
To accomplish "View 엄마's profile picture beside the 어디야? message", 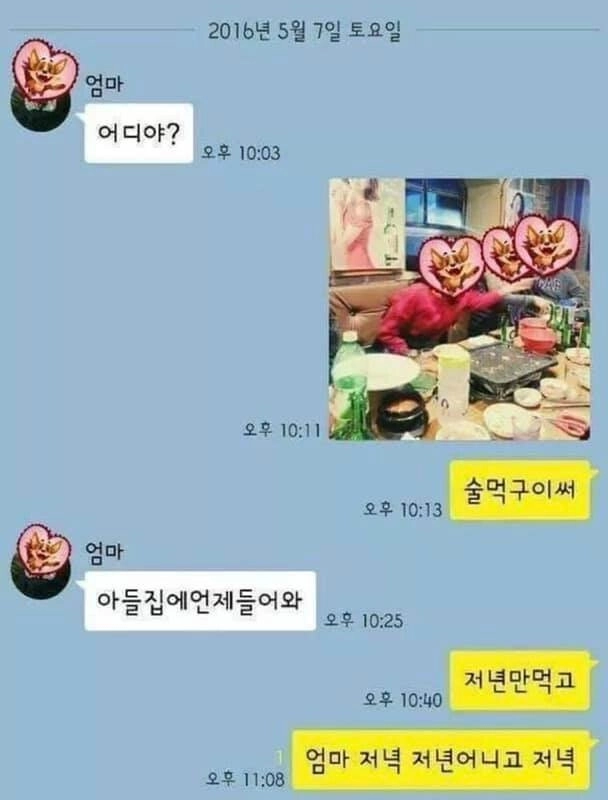I will coord(41,88).
